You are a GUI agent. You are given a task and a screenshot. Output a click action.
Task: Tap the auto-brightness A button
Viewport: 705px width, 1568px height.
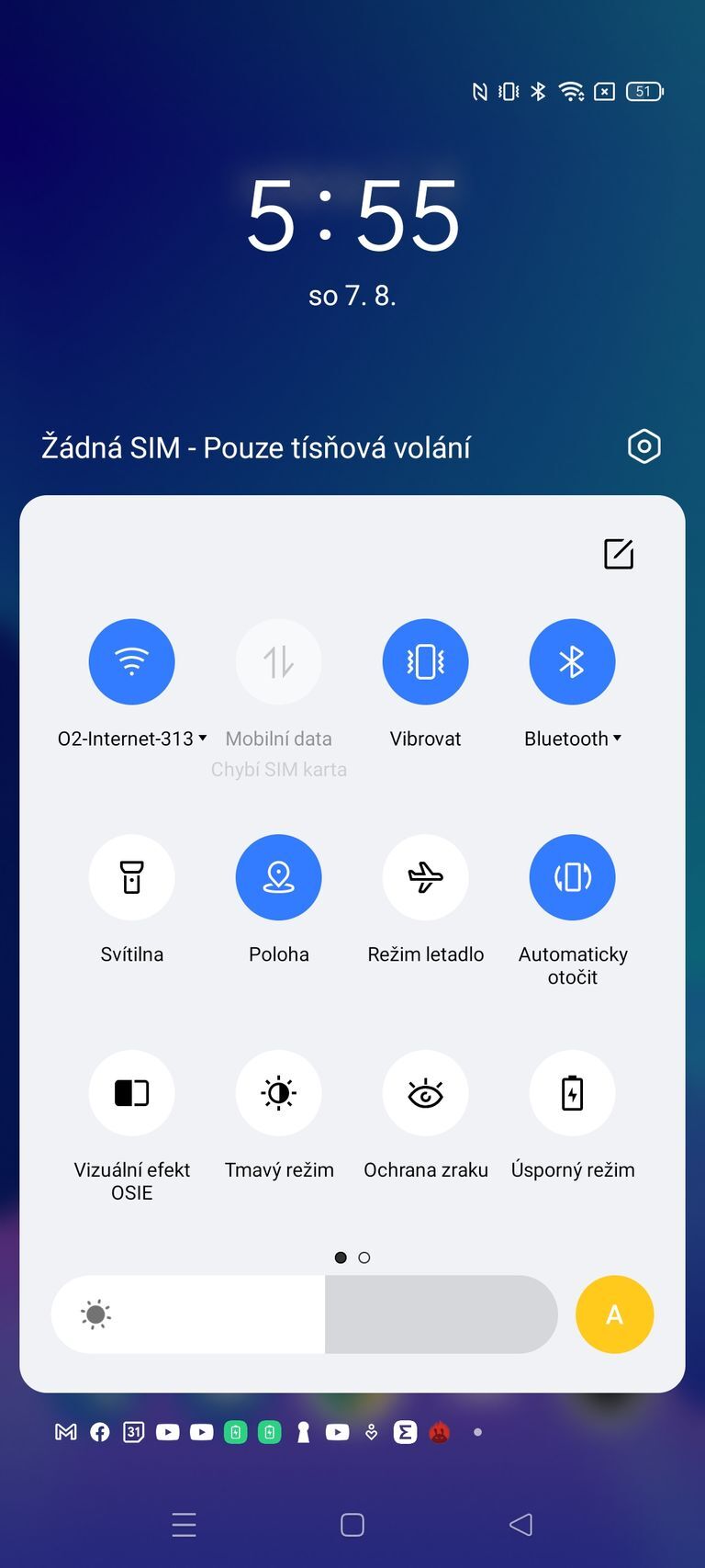click(x=614, y=1314)
